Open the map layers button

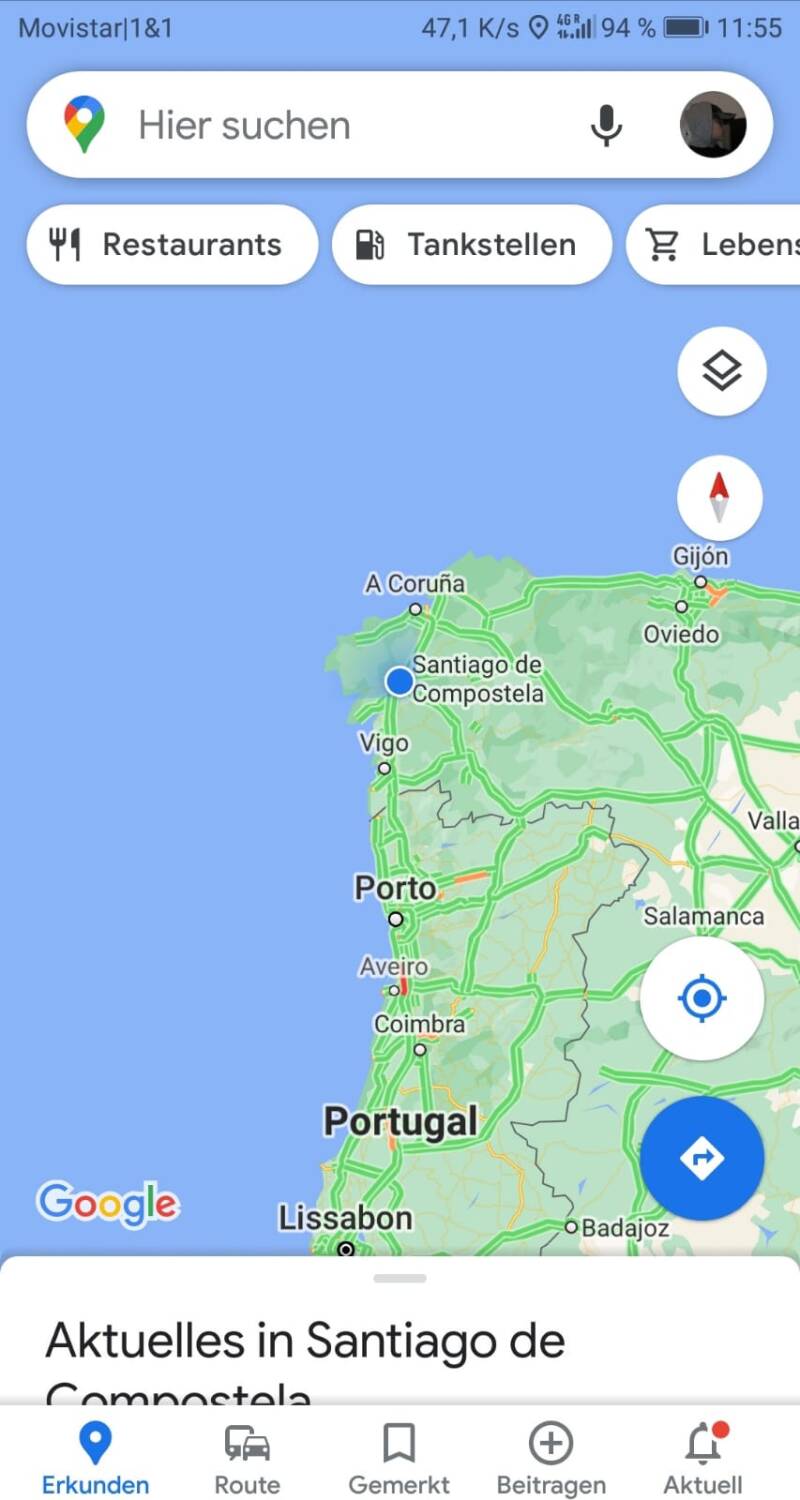tap(722, 372)
